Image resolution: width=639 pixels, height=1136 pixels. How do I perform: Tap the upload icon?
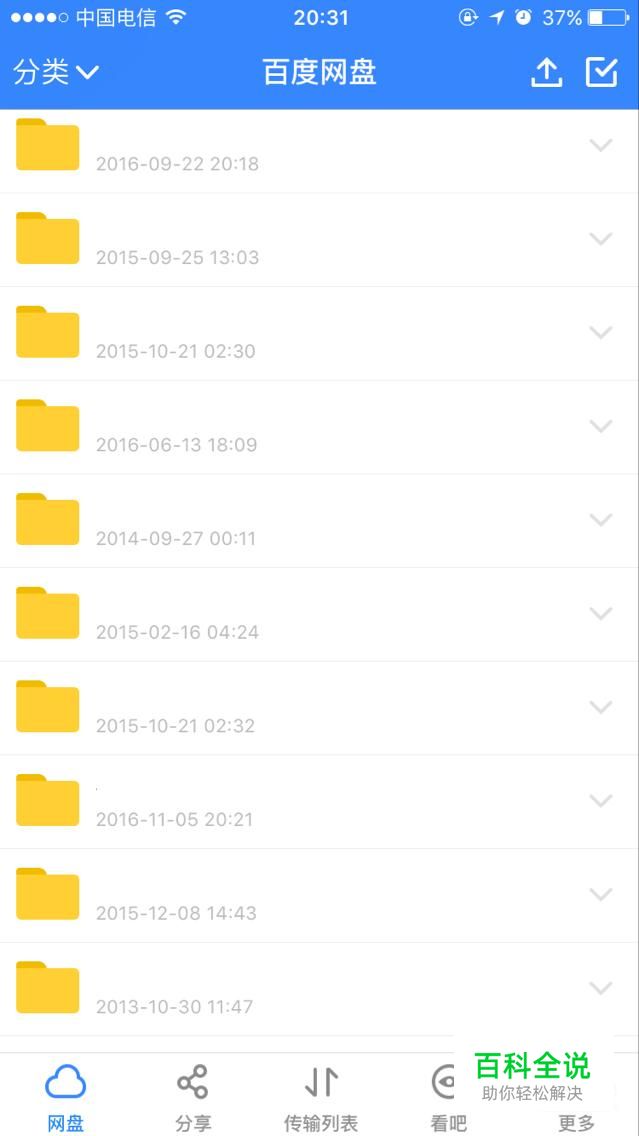[x=546, y=72]
